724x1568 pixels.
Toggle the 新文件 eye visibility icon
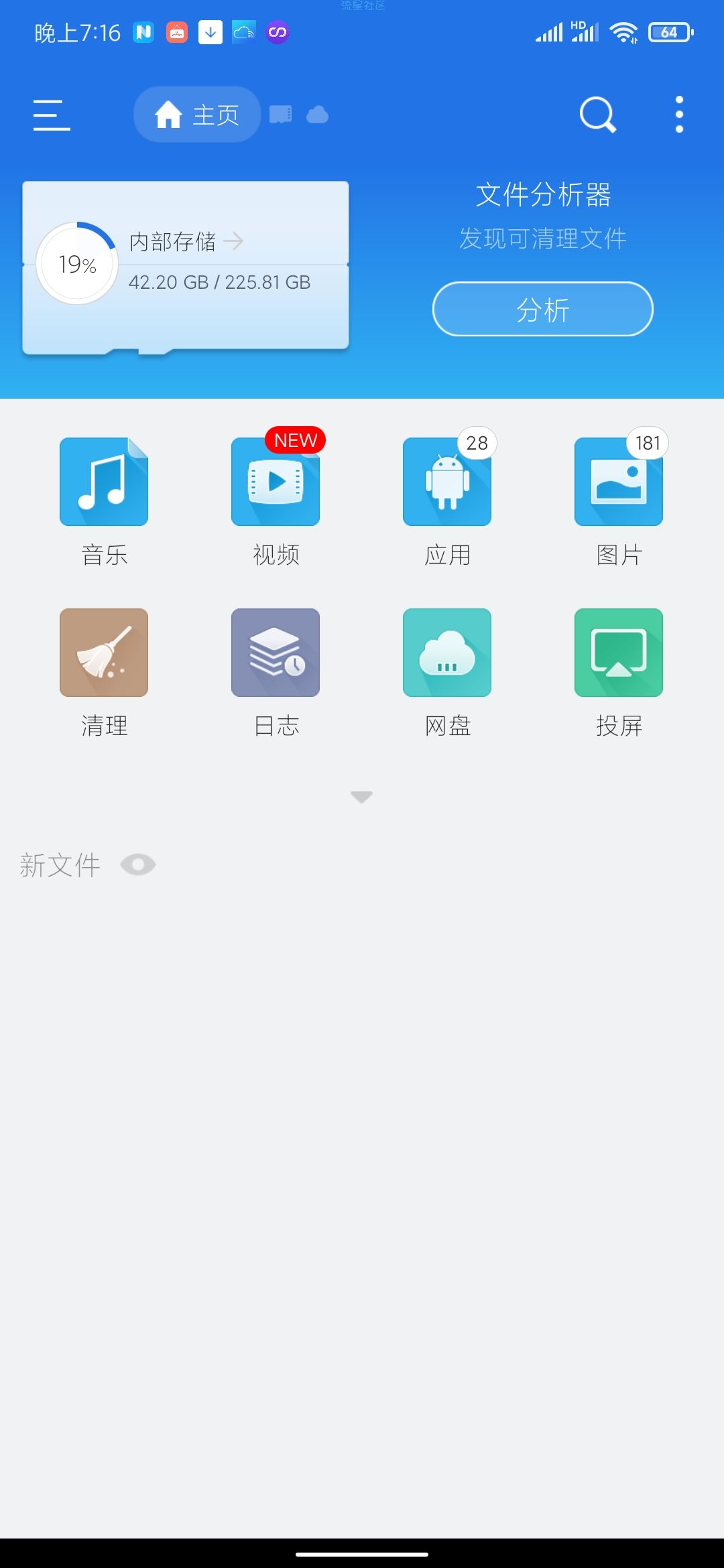pos(138,865)
